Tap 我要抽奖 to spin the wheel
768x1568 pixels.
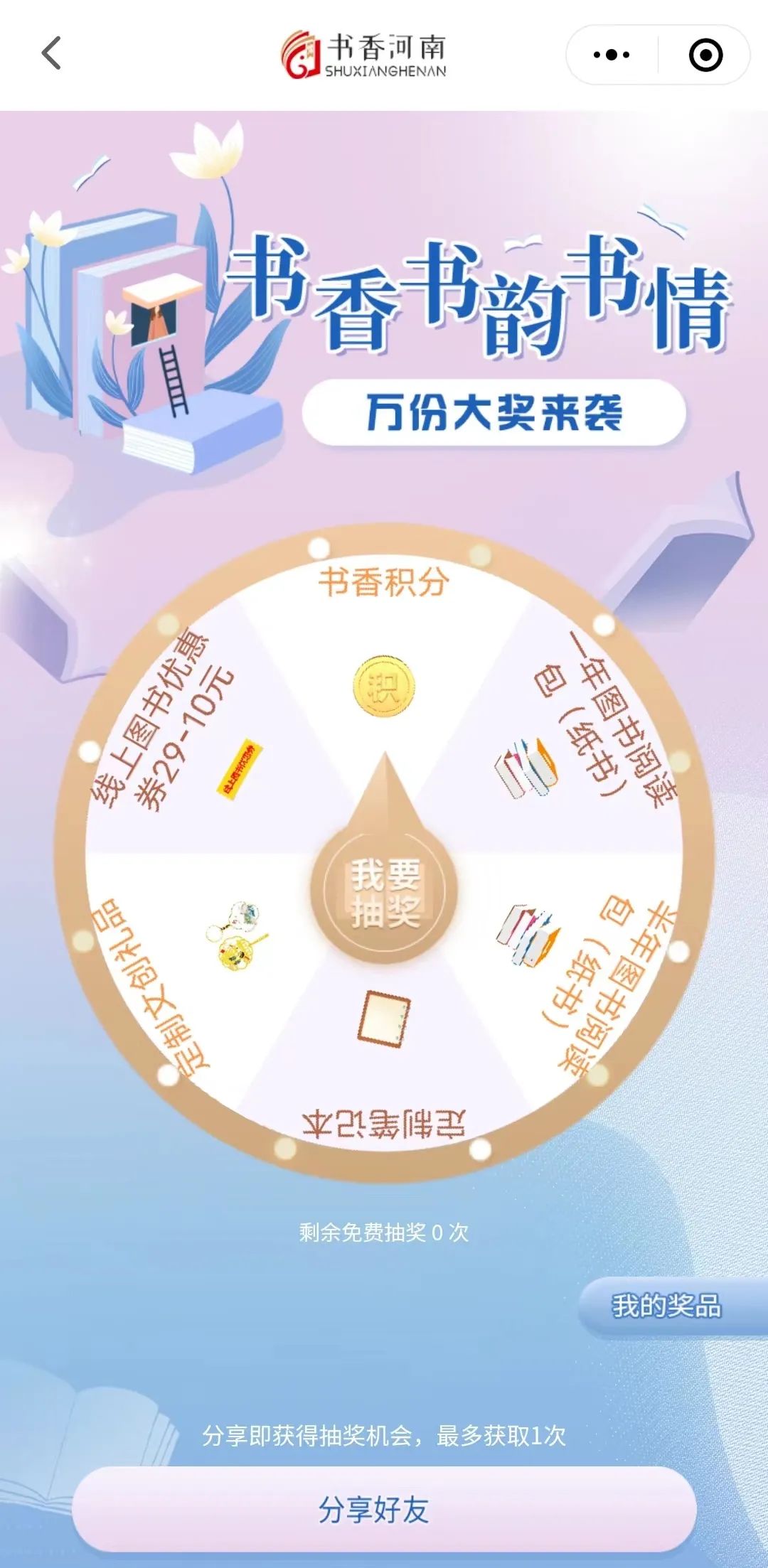(x=385, y=894)
